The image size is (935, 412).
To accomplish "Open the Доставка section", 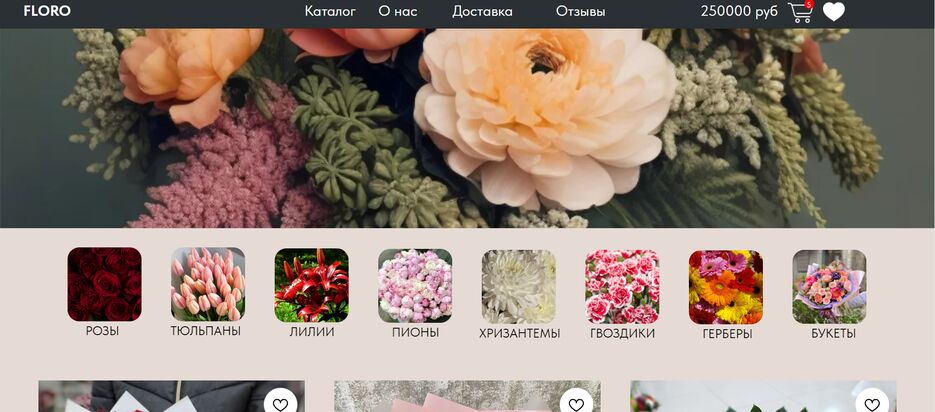I will [x=482, y=12].
